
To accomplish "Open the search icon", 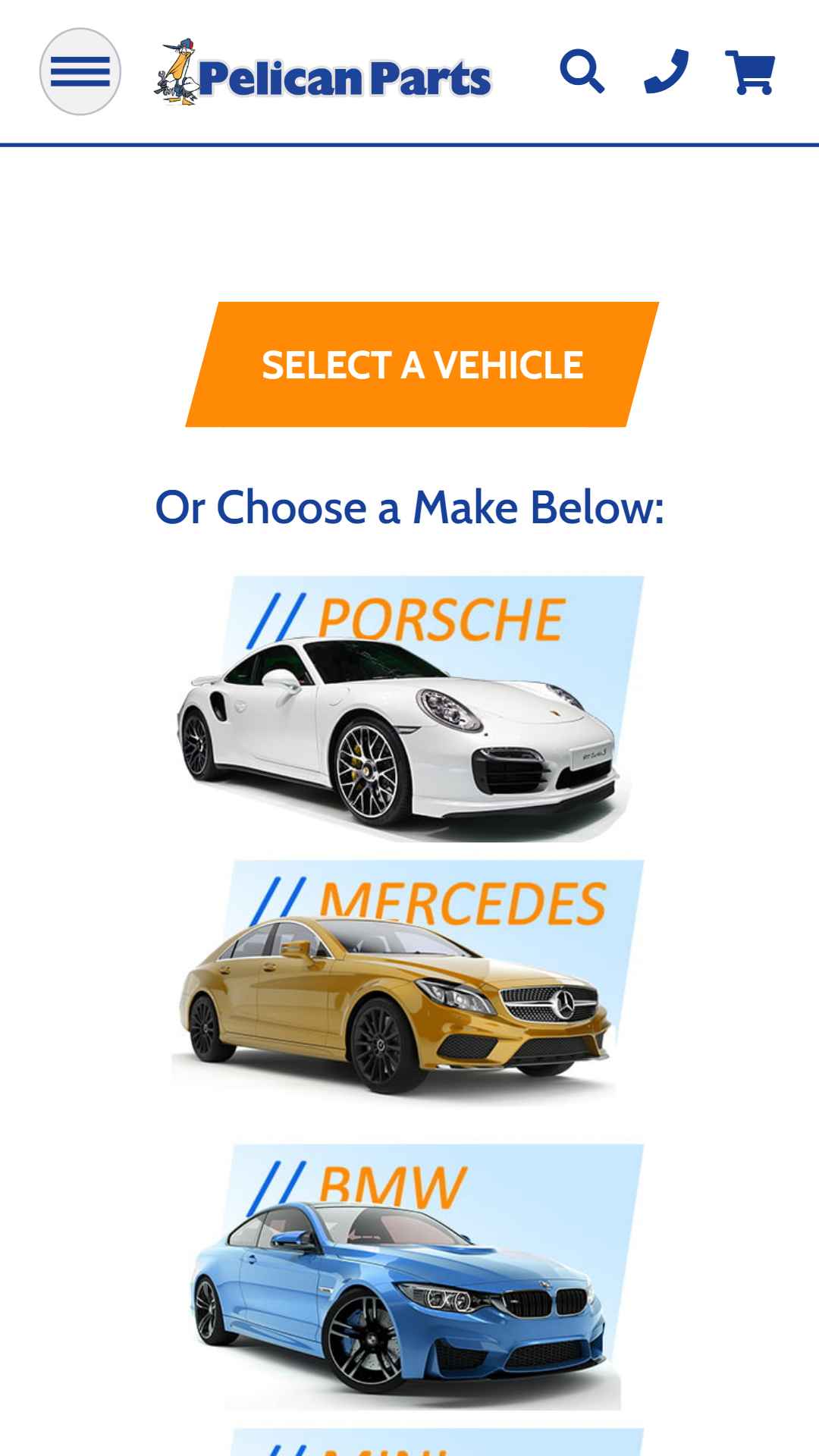I will click(x=582, y=72).
